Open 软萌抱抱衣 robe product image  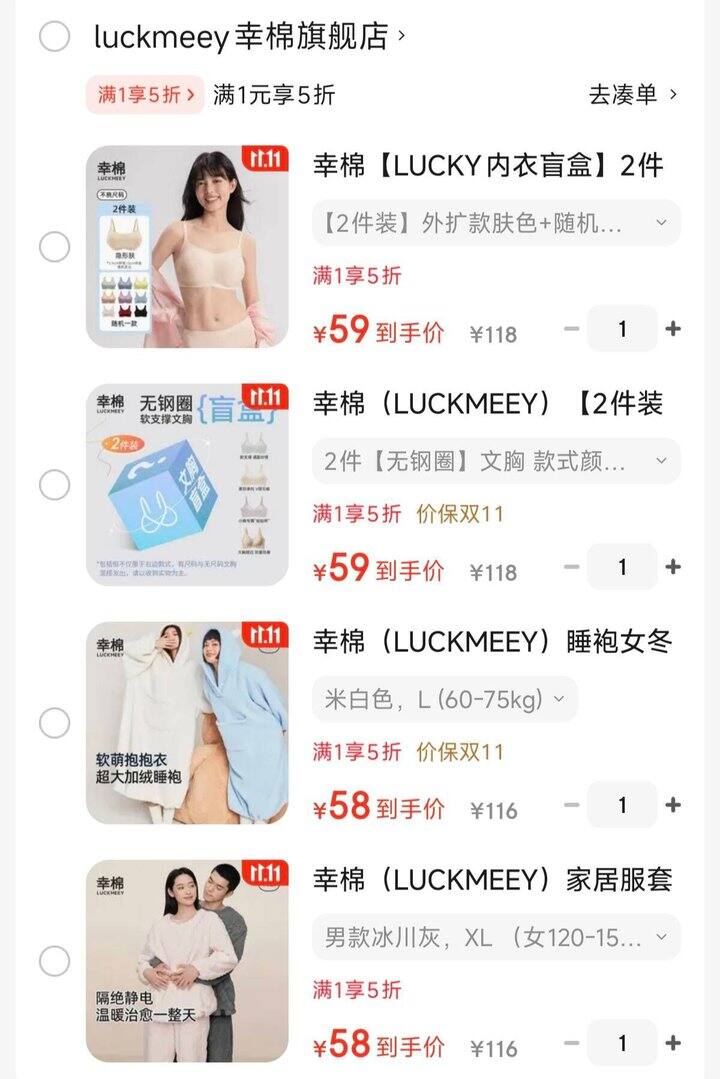click(x=187, y=723)
